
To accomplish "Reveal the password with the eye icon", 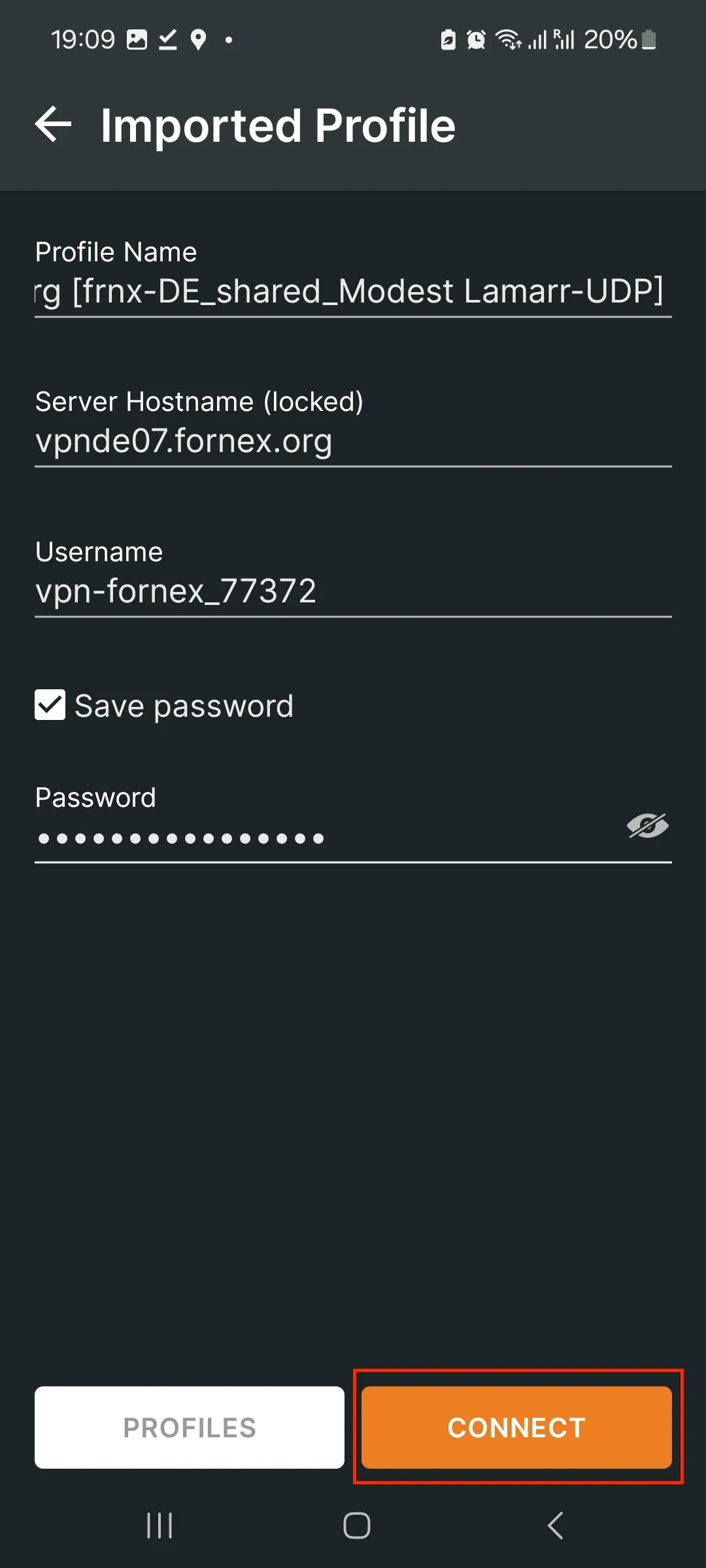I will 647,826.
